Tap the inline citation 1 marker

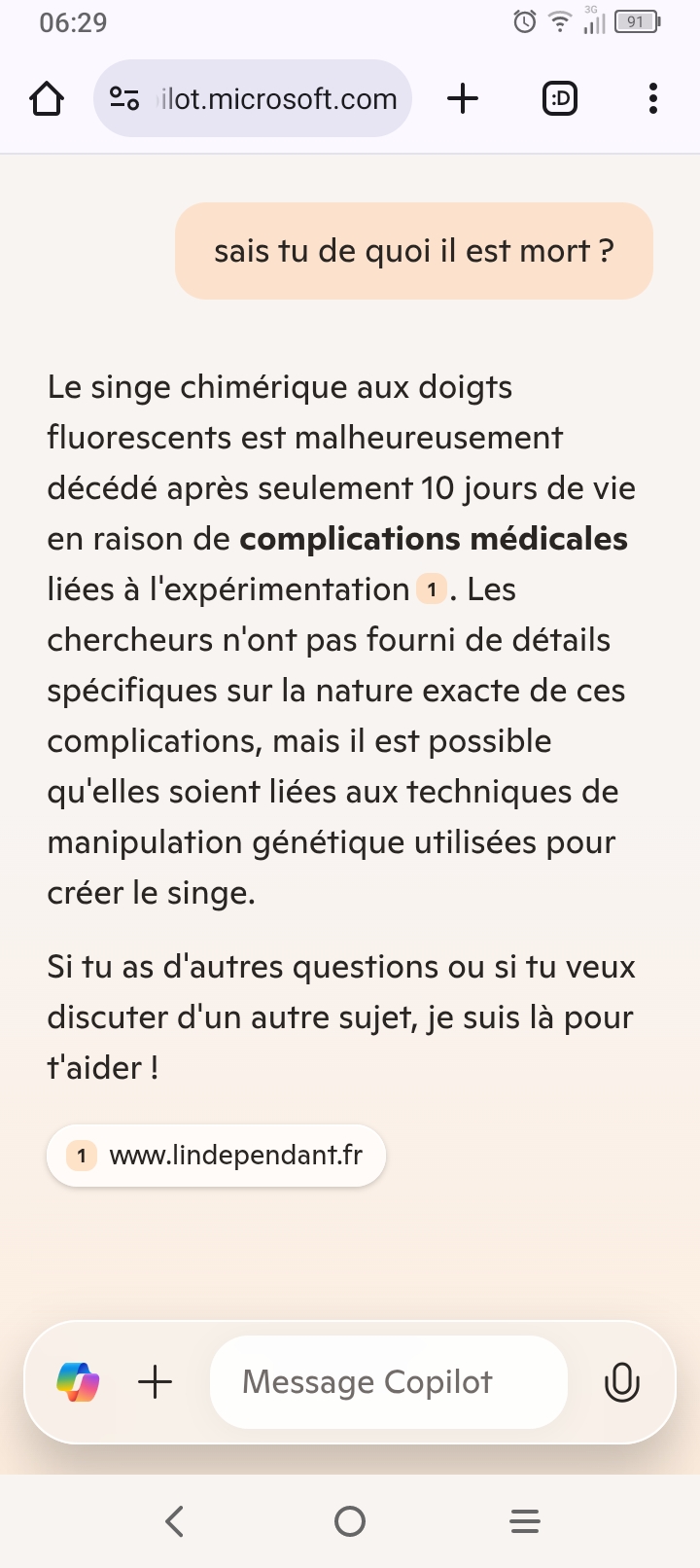431,589
